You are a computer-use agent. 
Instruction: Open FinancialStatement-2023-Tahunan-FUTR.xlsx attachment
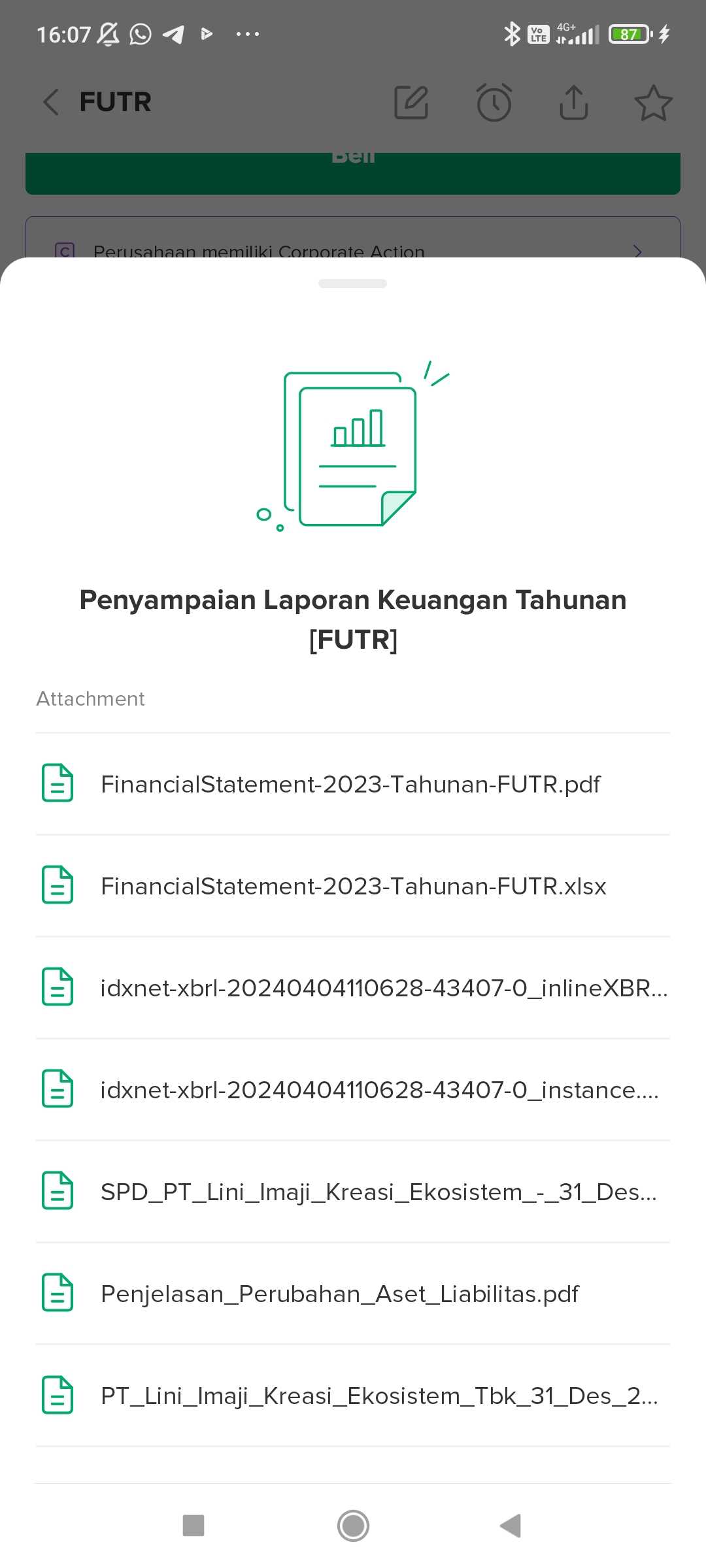pos(353,886)
